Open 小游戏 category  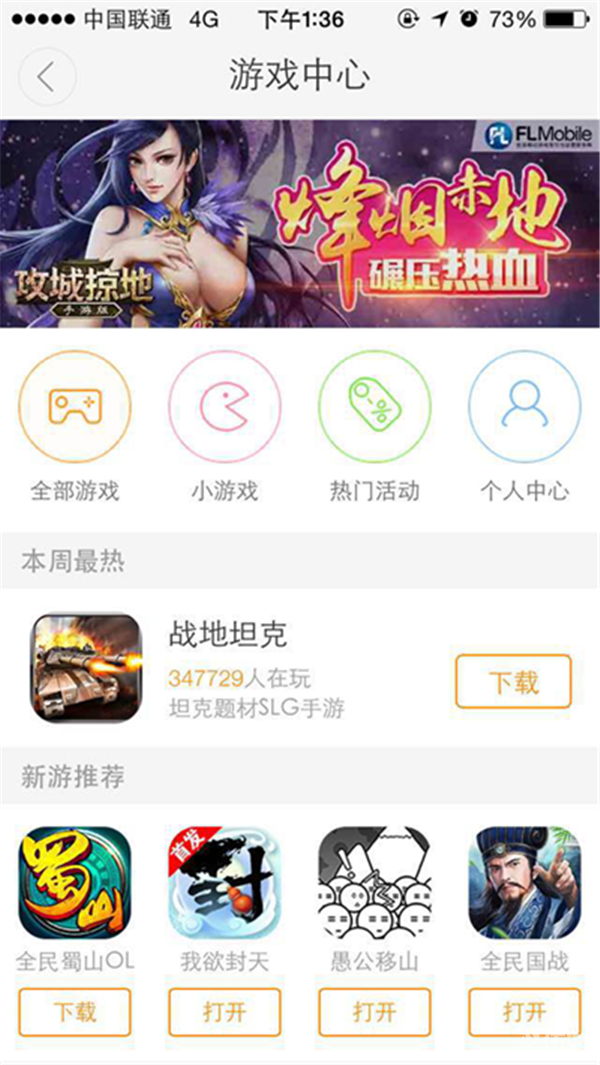pos(225,407)
